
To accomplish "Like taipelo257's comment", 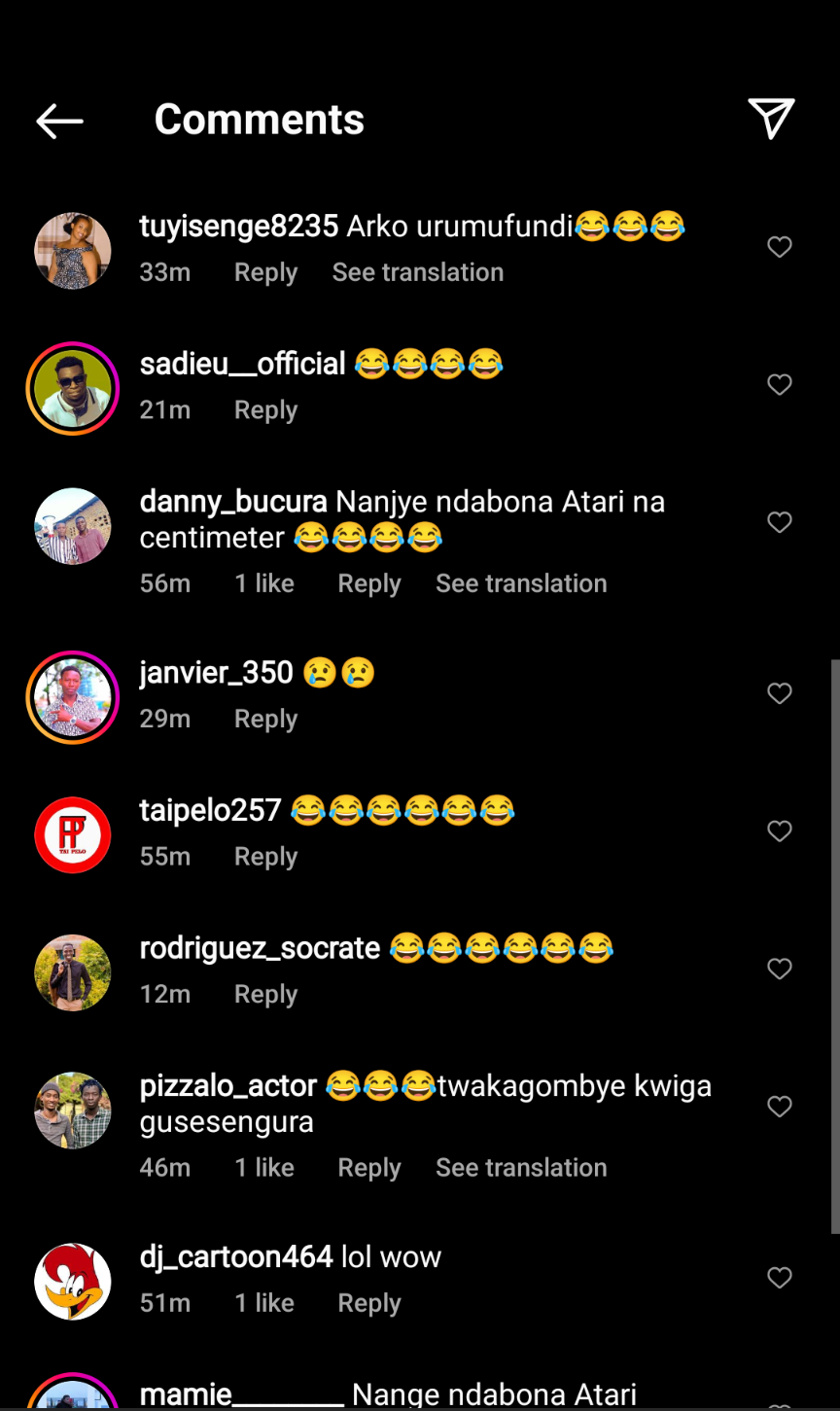I will [x=780, y=831].
